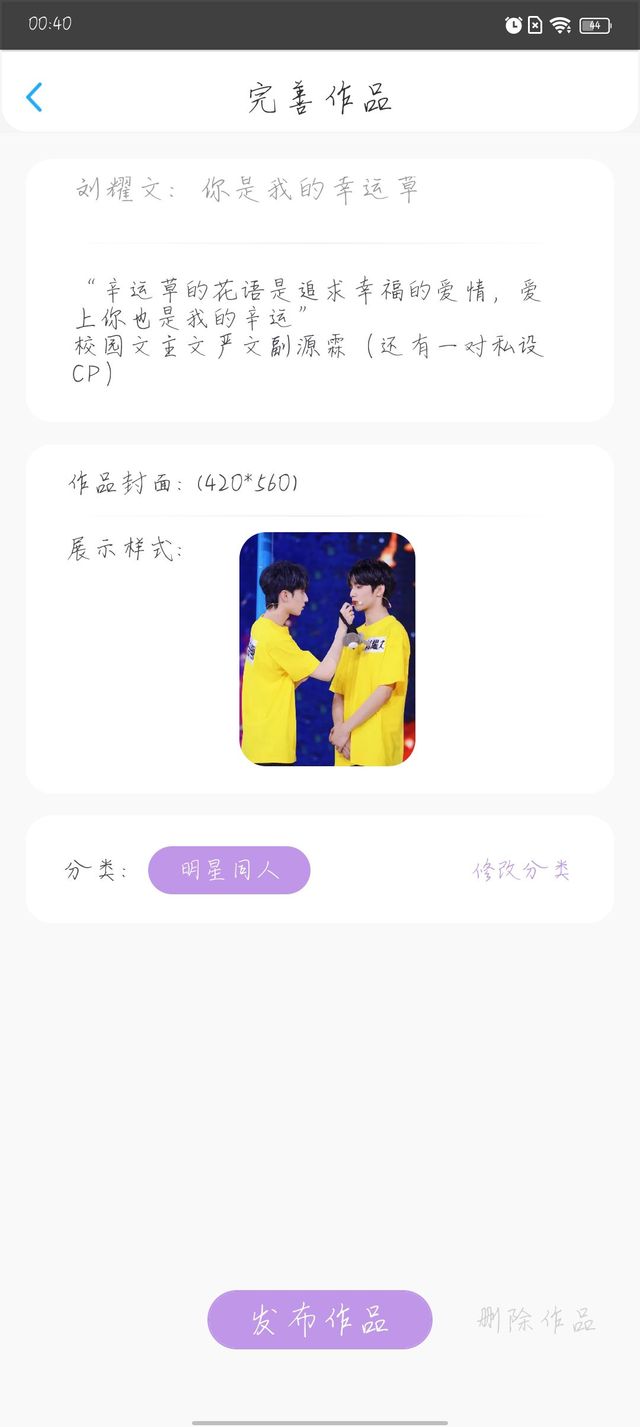
Task: Publish with the 发布作品 button
Action: [x=319, y=1319]
